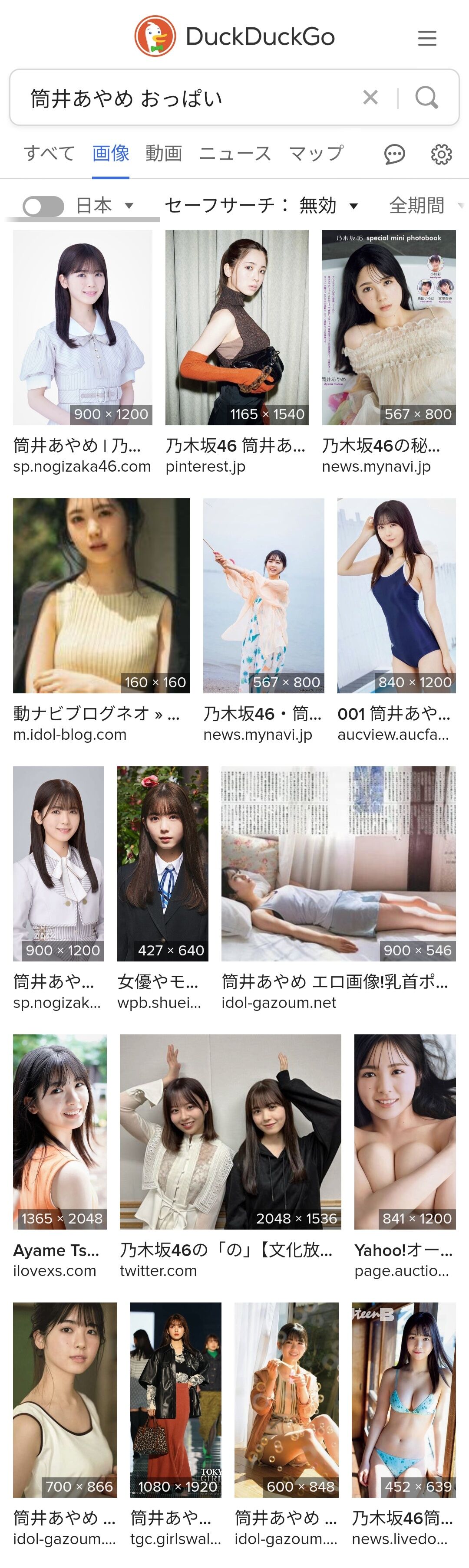Open the pinterest.jp image result

point(236,327)
